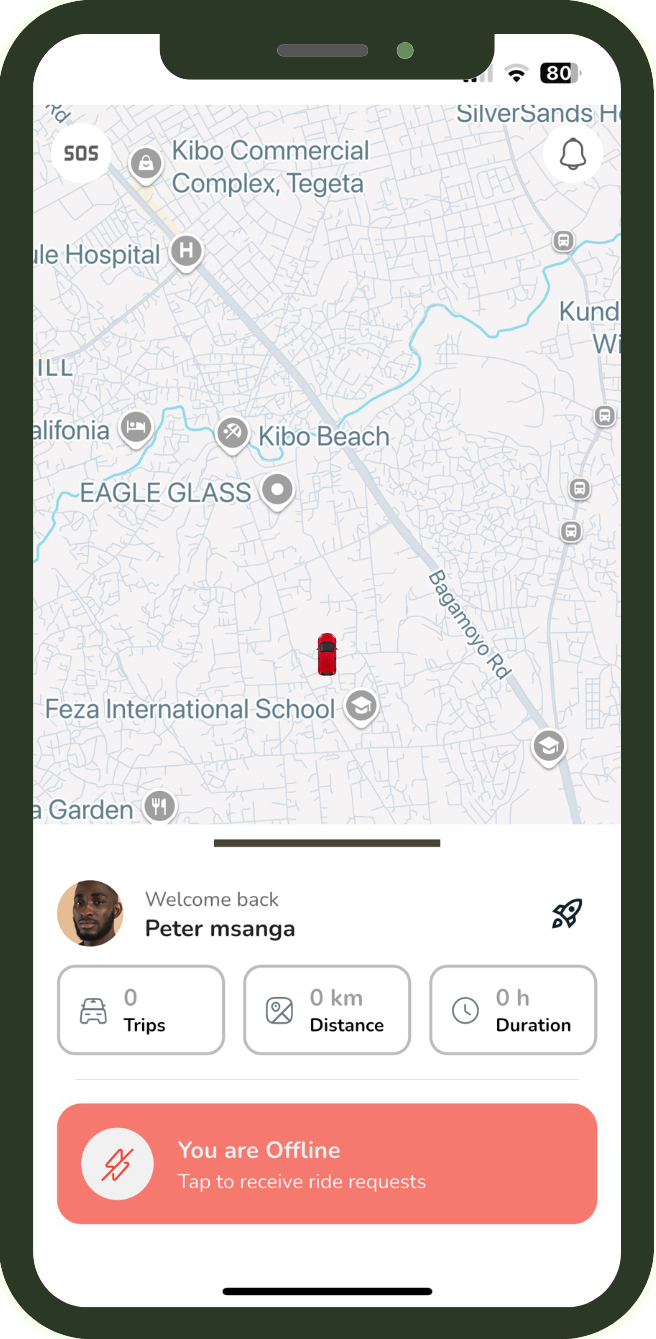Screen dimensions: 656x1339
Task: Select the red car marker on map
Action: [x=327, y=655]
